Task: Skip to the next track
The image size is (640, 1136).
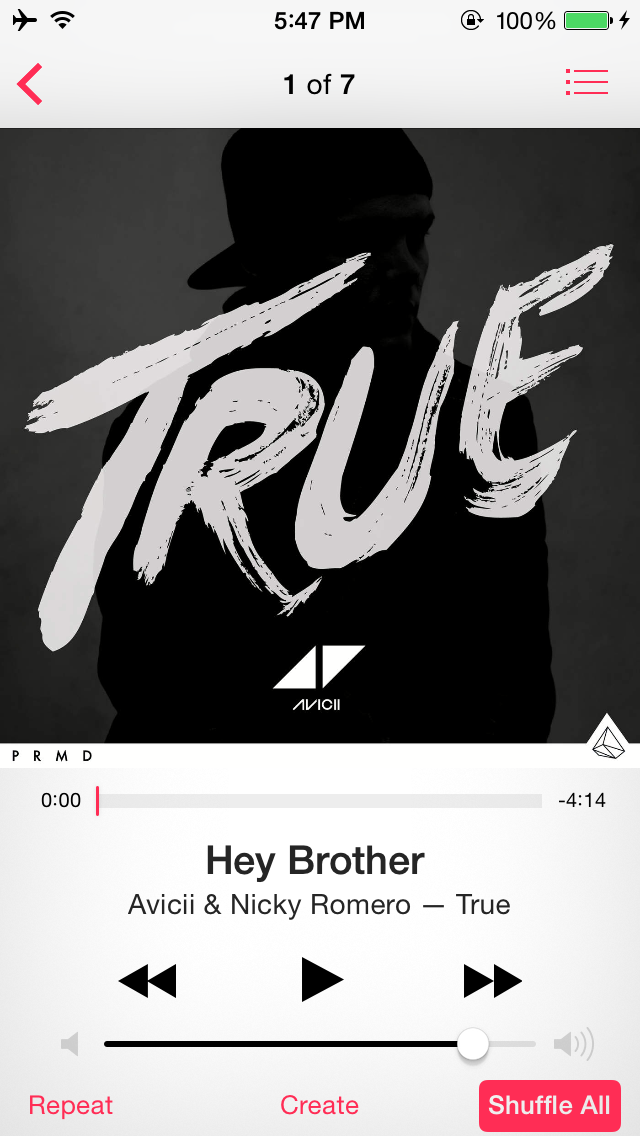Action: click(492, 980)
